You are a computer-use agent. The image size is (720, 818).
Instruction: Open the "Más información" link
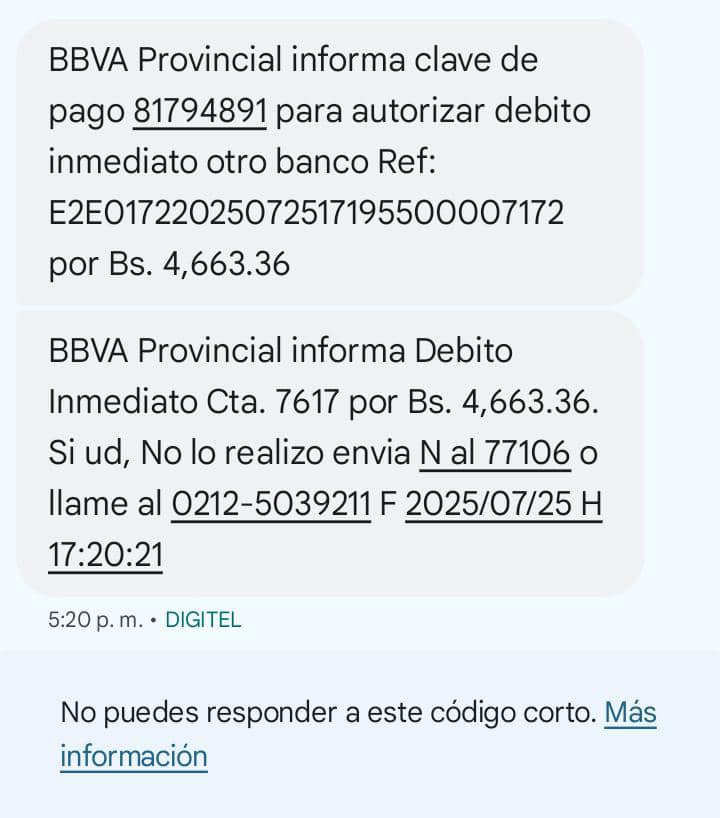click(x=630, y=713)
